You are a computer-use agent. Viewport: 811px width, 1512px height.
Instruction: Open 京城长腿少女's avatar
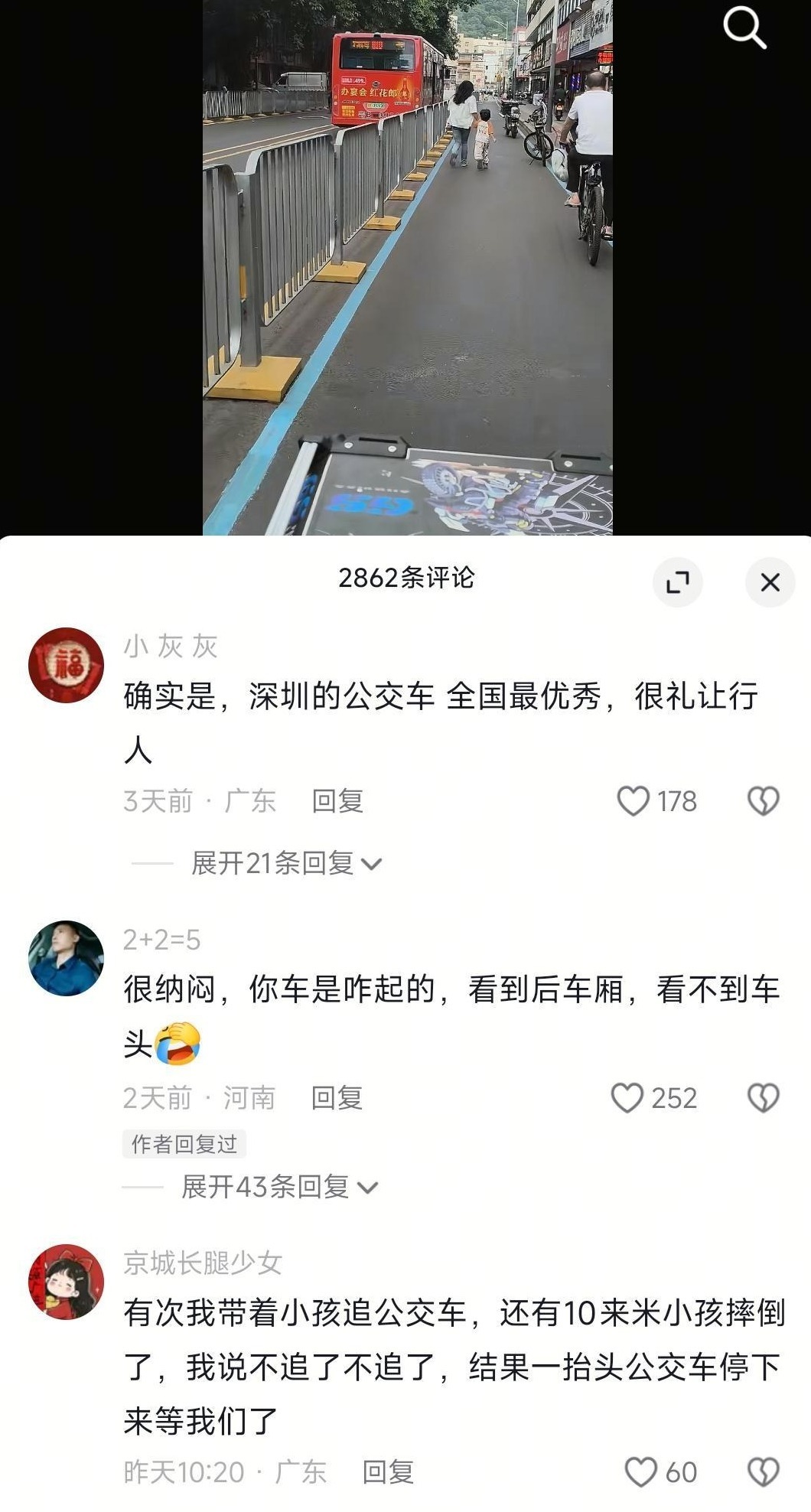pyautogui.click(x=66, y=1281)
